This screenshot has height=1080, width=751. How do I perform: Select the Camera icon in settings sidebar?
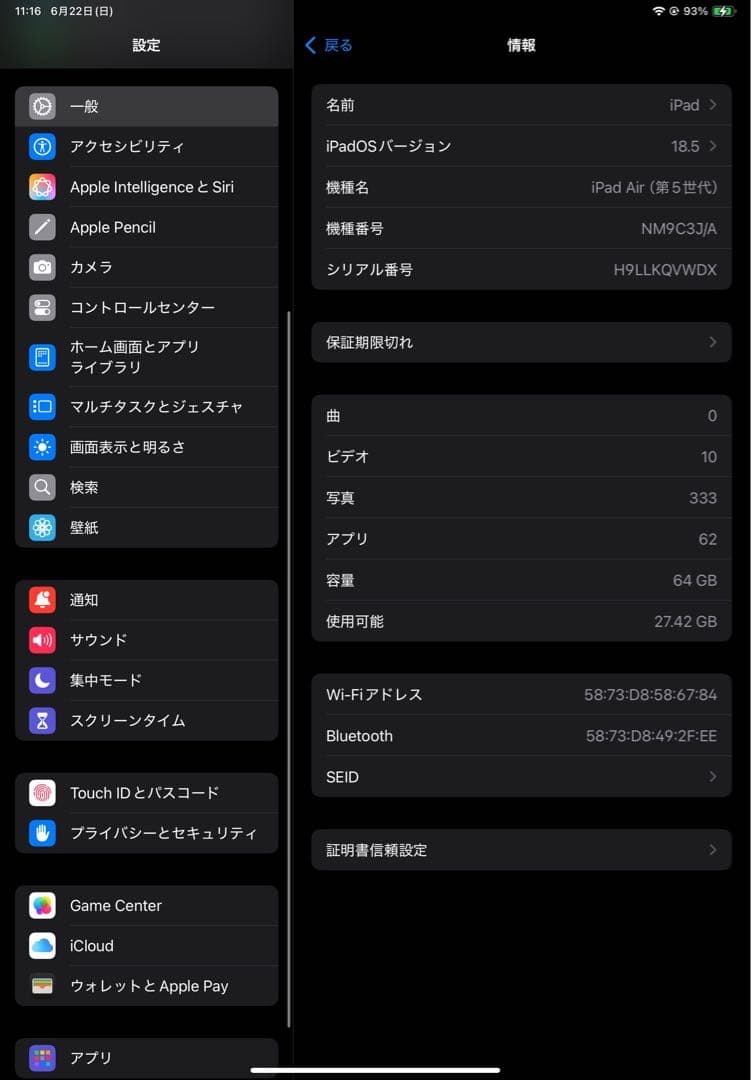click(x=41, y=266)
